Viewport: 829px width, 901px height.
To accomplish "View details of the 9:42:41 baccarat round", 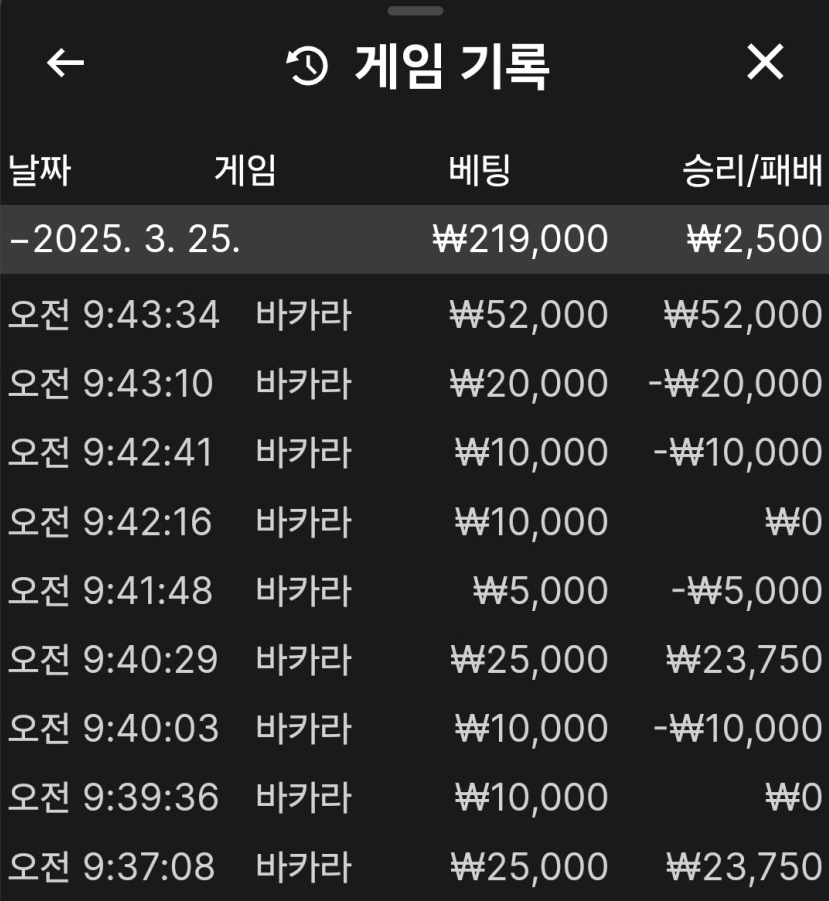I will 414,453.
